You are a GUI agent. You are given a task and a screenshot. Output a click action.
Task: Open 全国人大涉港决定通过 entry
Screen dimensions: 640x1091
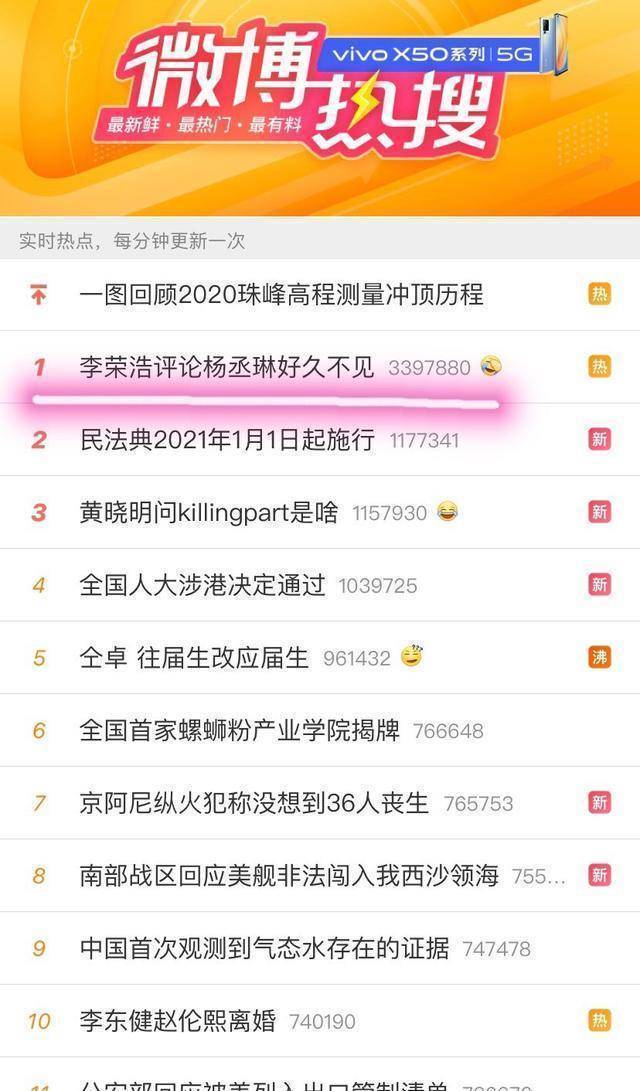pyautogui.click(x=203, y=585)
